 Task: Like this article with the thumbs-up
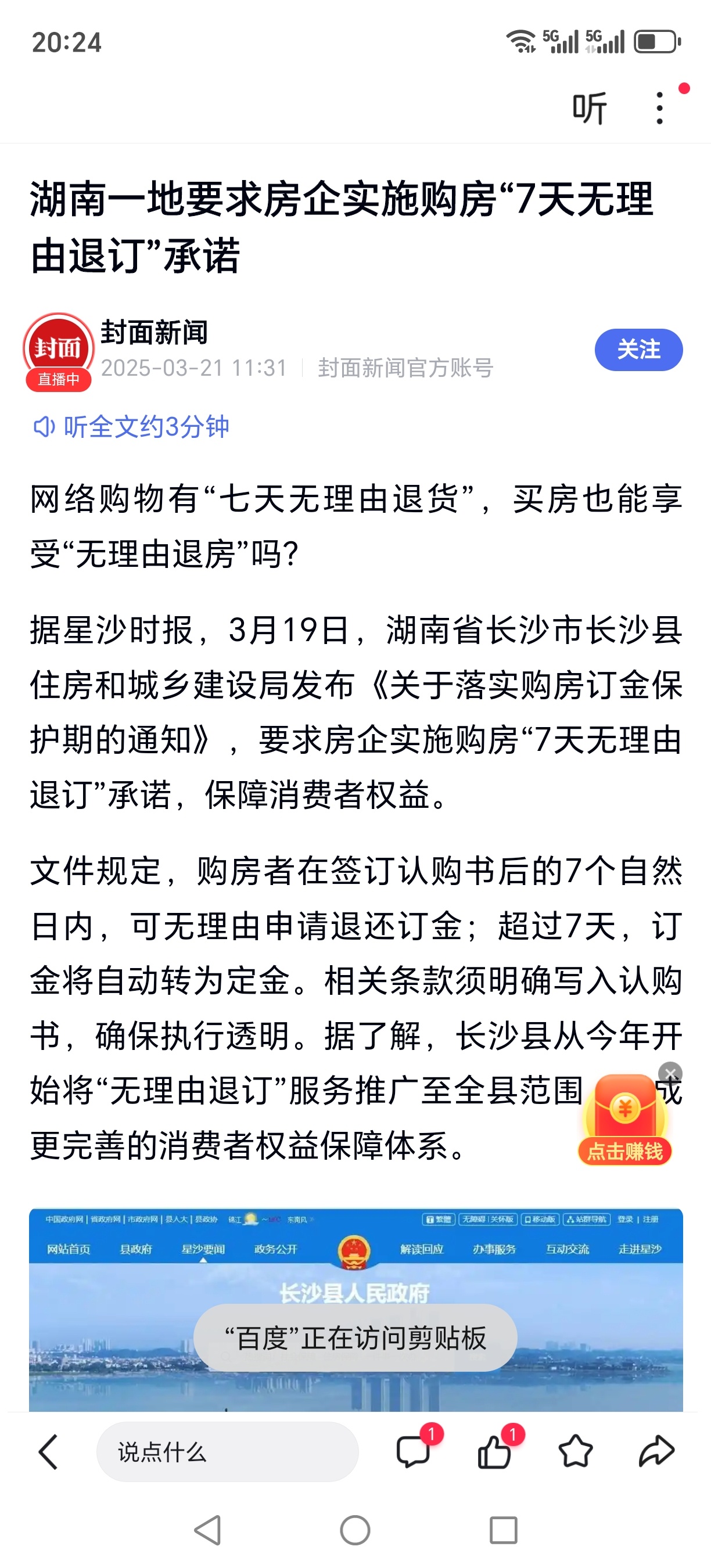coord(494,1451)
